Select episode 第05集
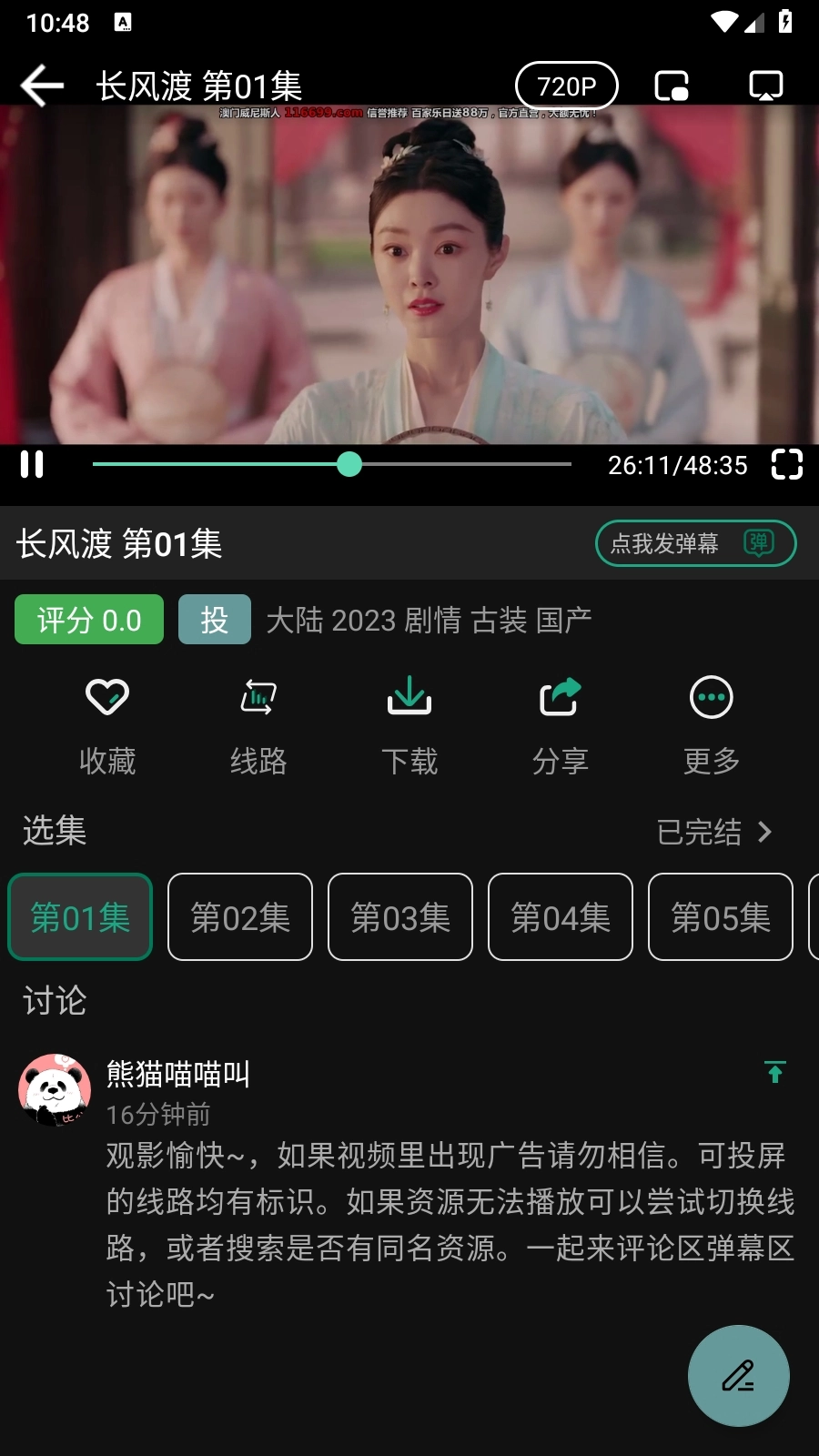Image resolution: width=819 pixels, height=1456 pixels. pyautogui.click(x=720, y=917)
